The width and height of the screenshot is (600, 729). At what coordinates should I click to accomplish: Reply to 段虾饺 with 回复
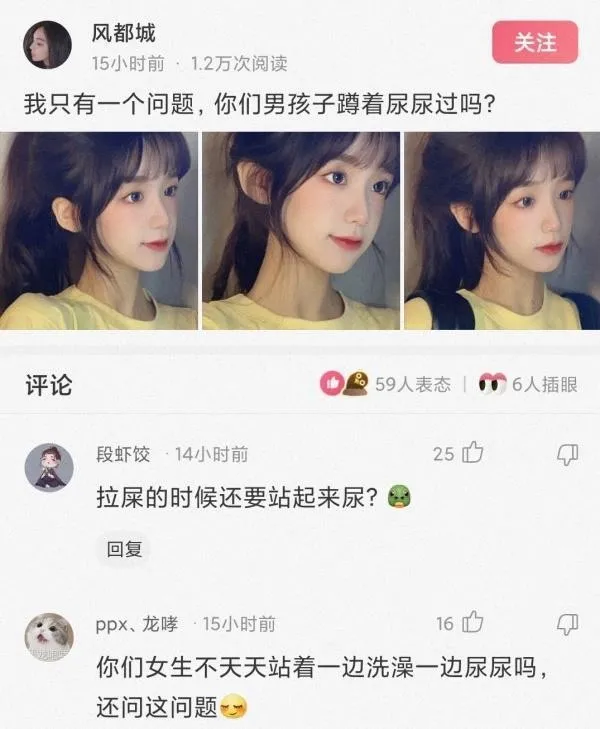pos(124,548)
